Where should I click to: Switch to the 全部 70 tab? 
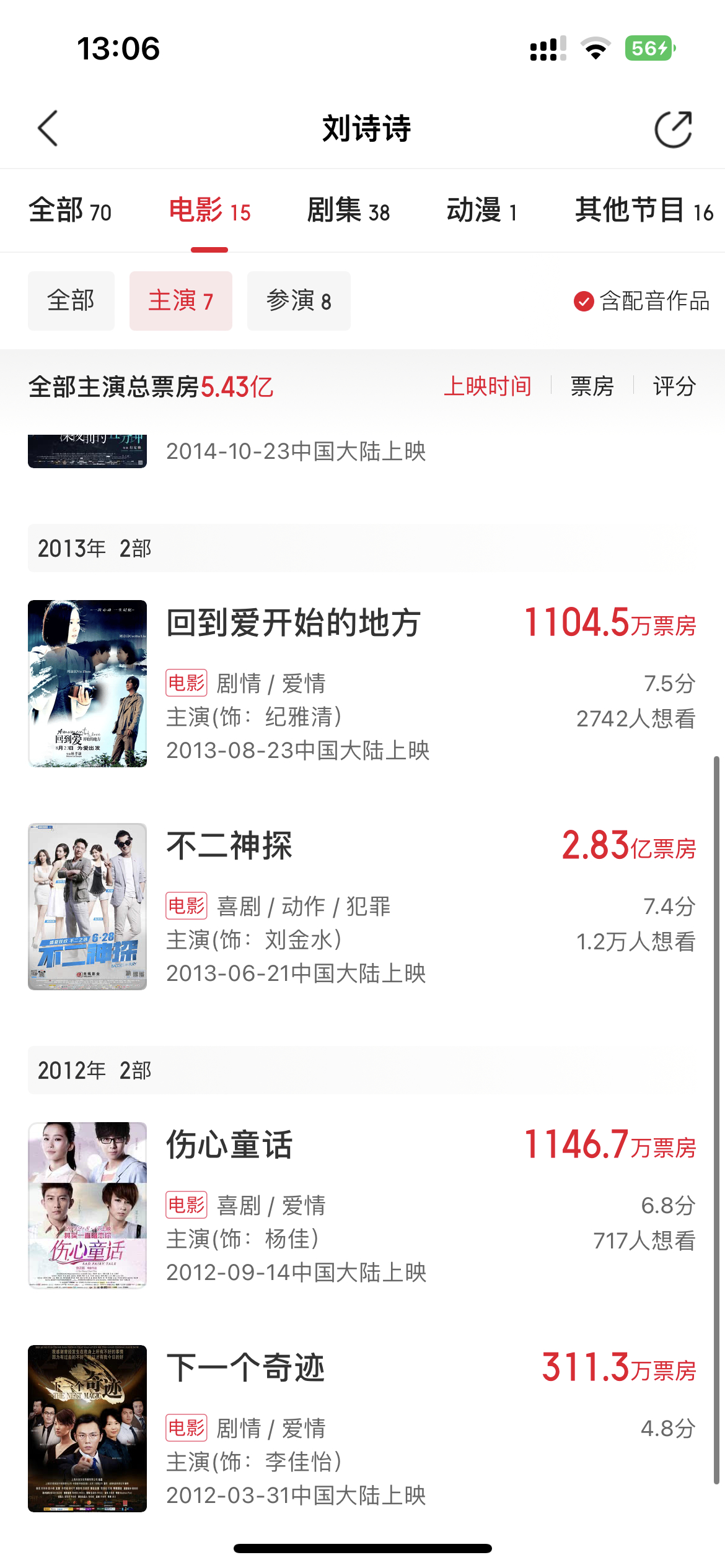coord(70,211)
